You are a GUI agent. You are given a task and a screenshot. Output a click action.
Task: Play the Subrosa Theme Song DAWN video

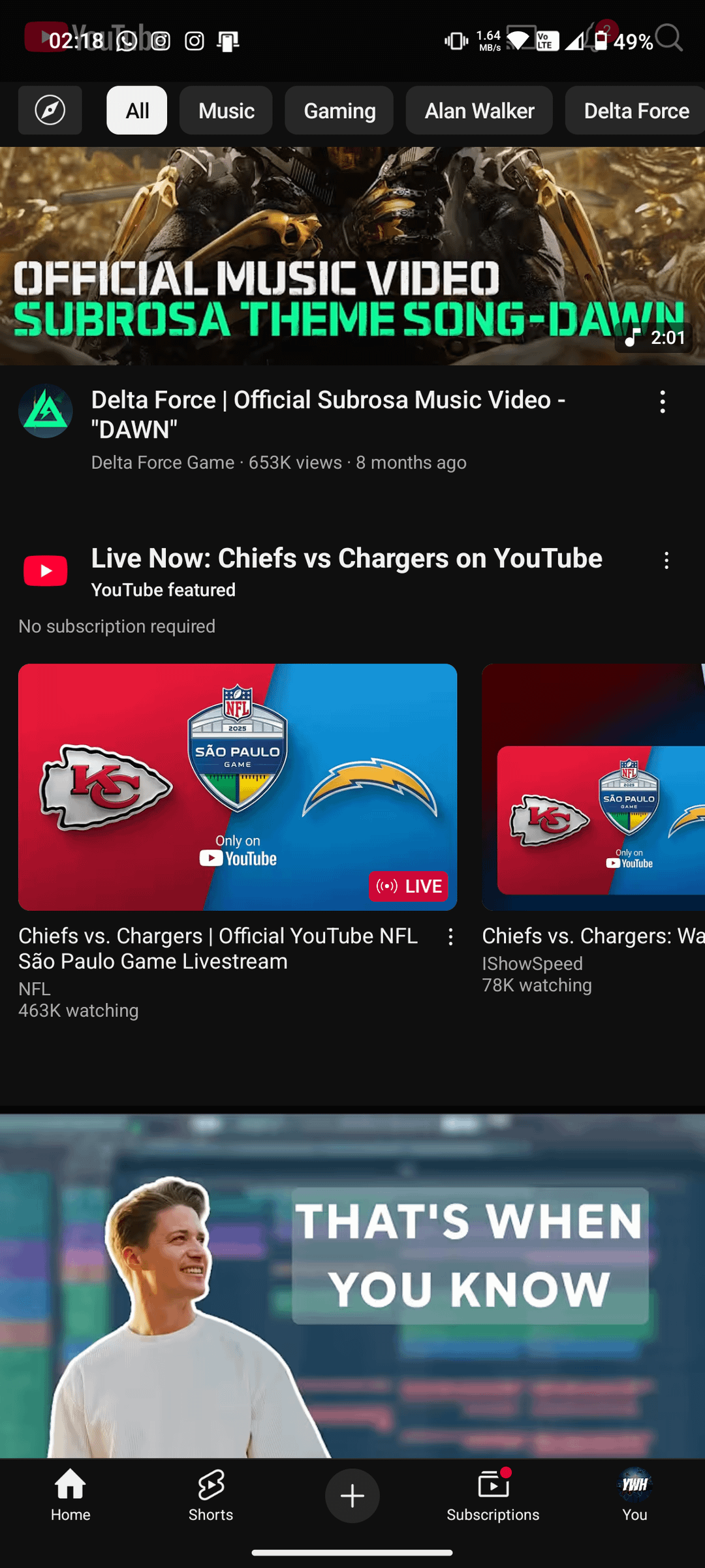pos(352,256)
